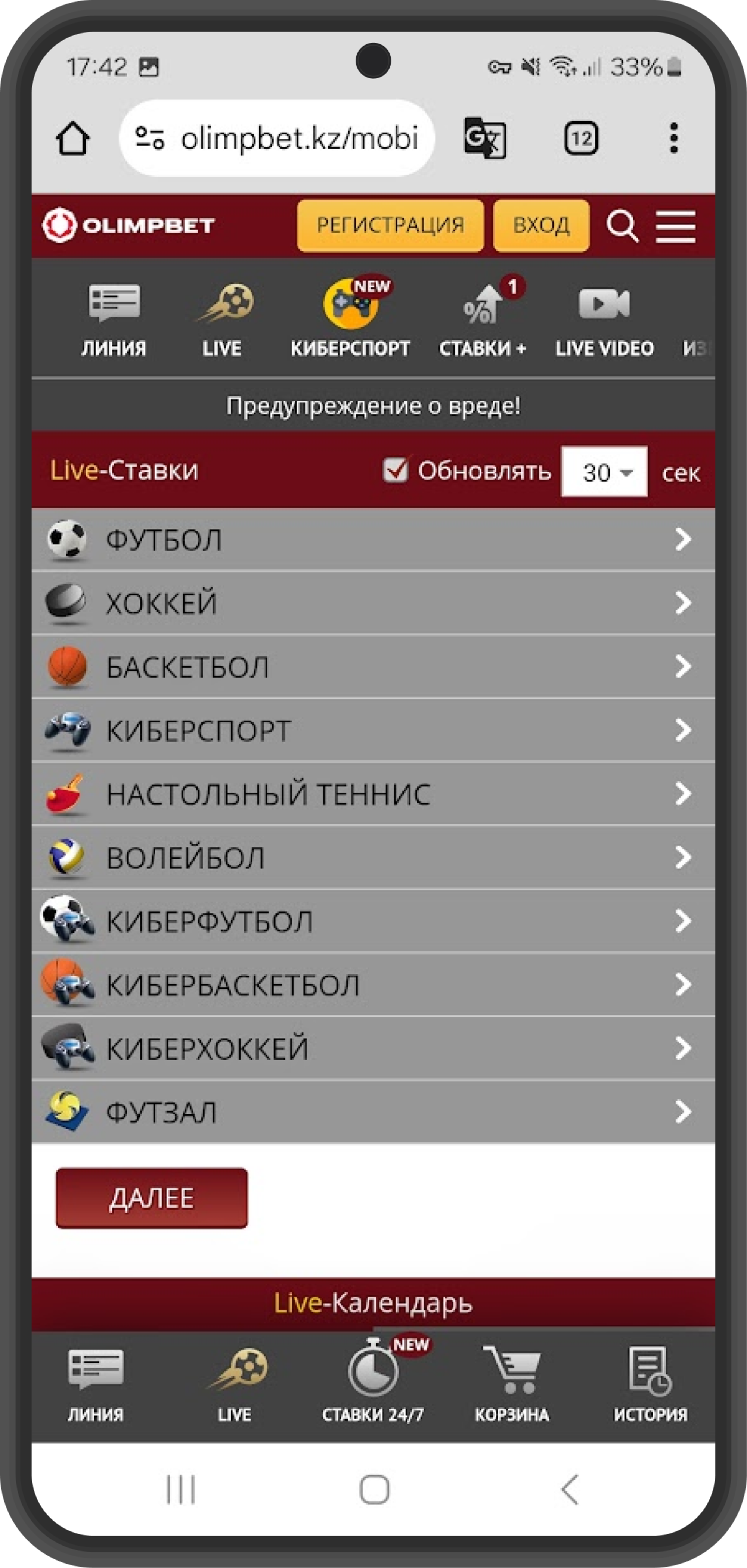
Task: Tap the ДАЛЕЕ button
Action: (x=152, y=1198)
